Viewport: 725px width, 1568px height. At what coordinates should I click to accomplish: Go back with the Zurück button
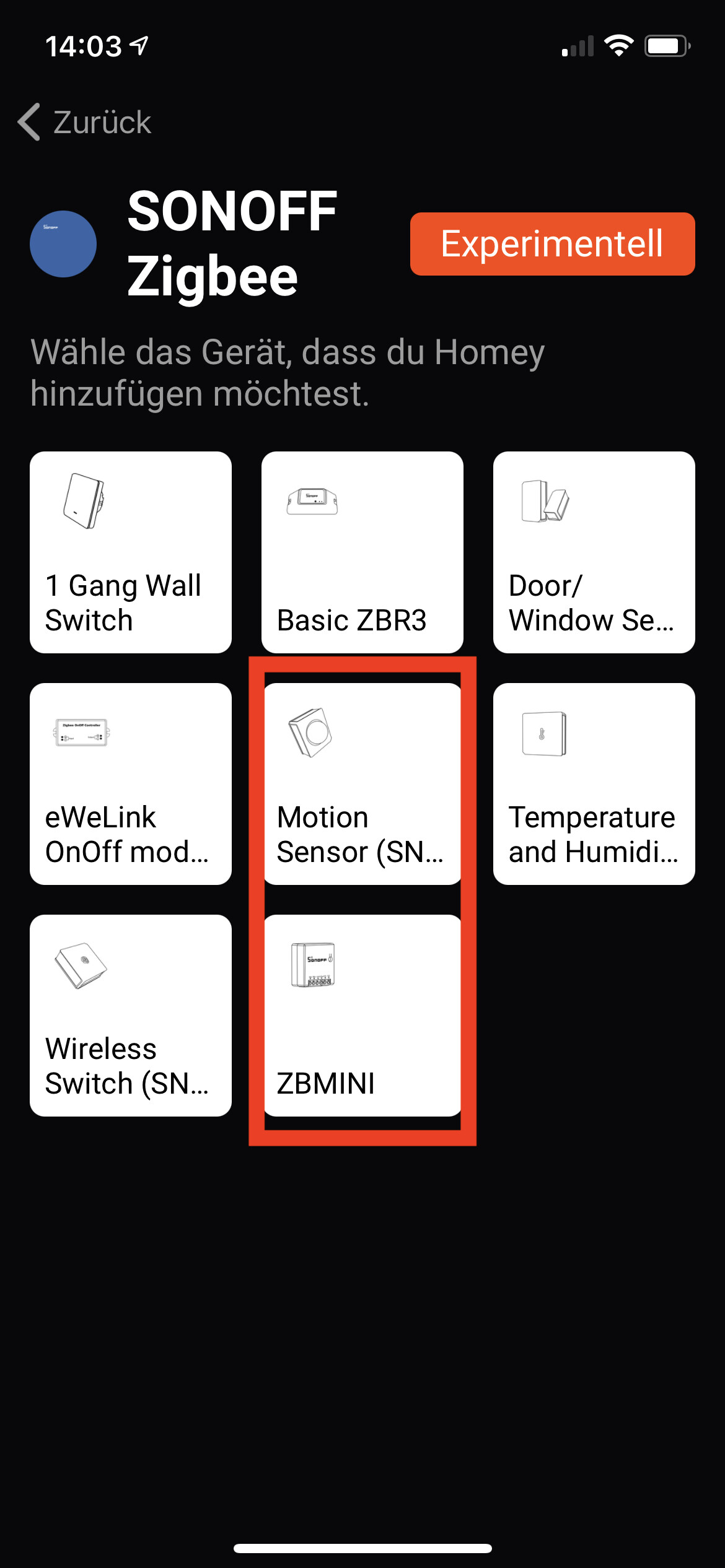click(x=86, y=122)
